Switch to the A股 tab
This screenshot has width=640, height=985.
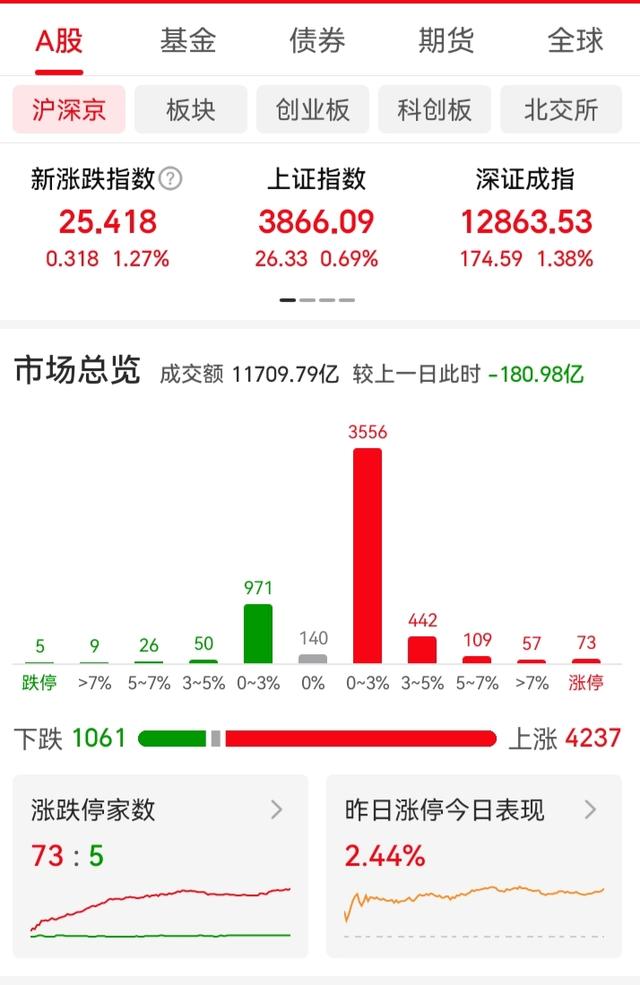[x=59, y=41]
